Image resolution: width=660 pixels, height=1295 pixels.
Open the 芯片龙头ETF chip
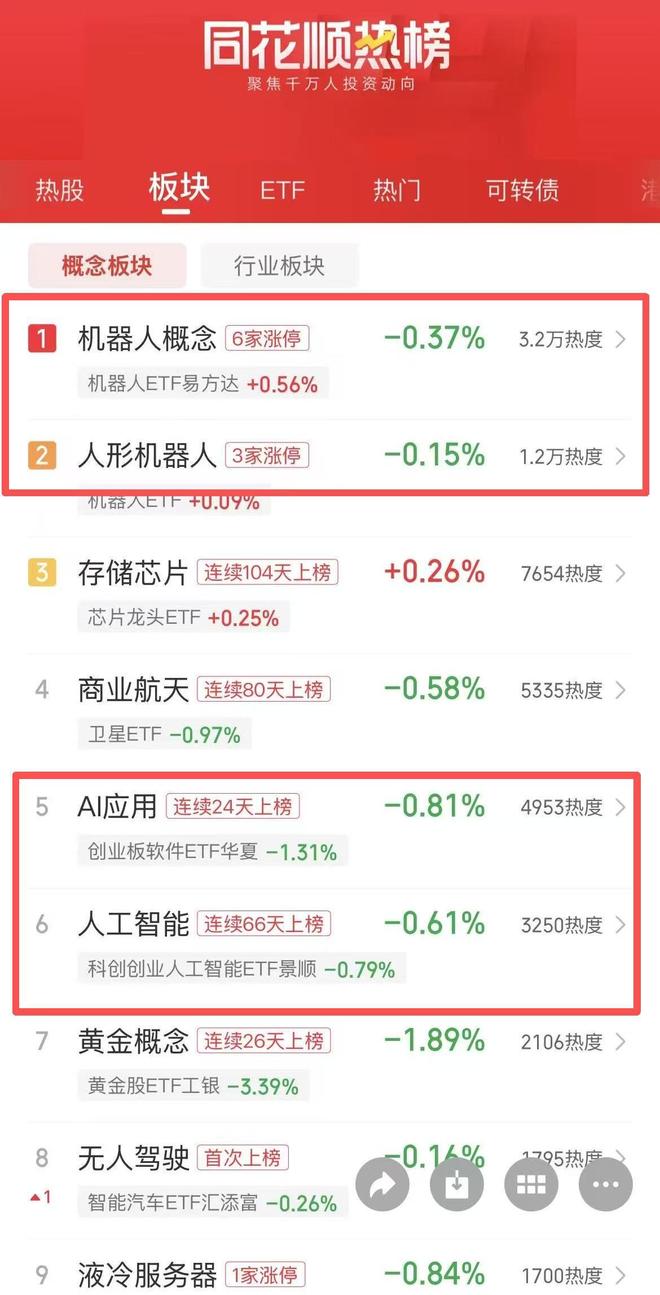coord(182,618)
